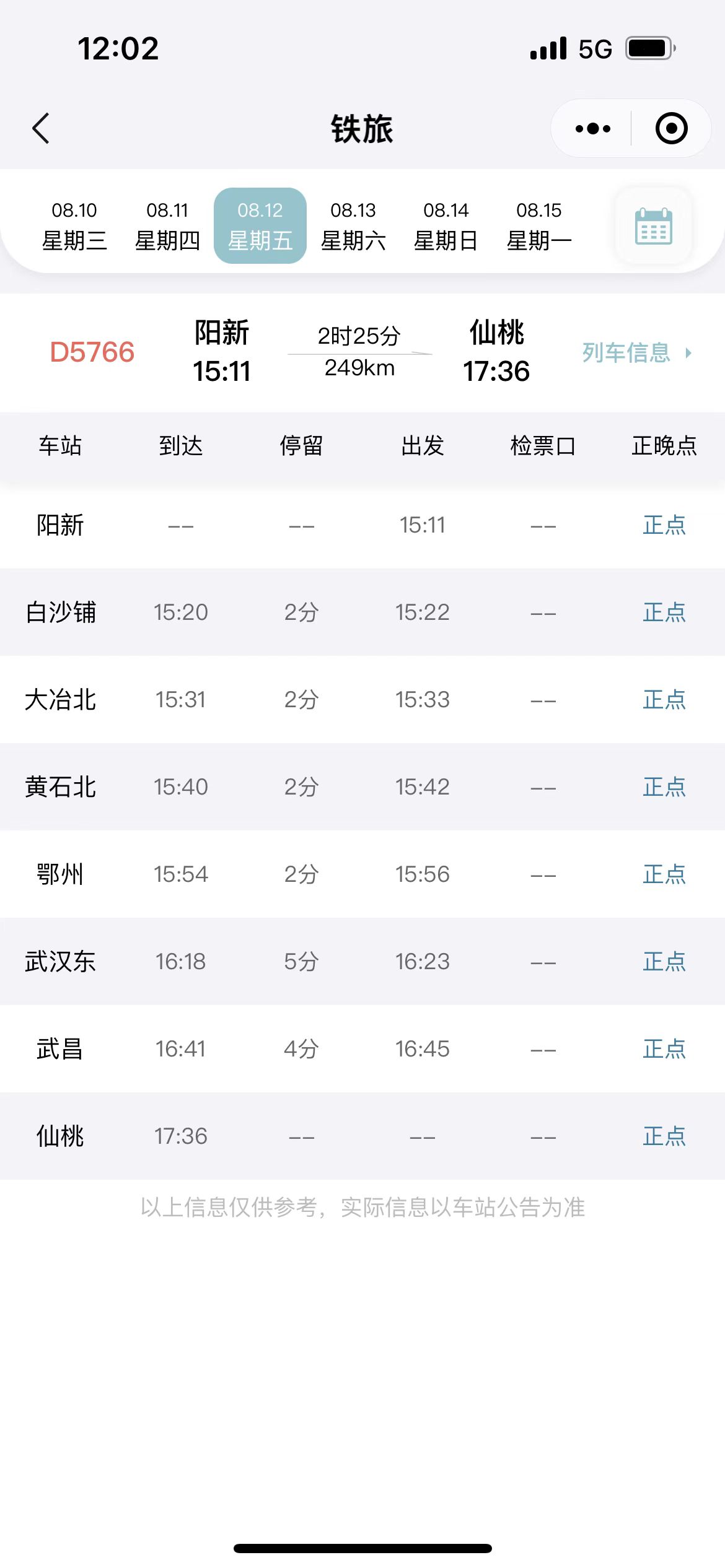Select date 08.11 星期四
Viewport: 725px width, 1568px height.
coord(167,226)
